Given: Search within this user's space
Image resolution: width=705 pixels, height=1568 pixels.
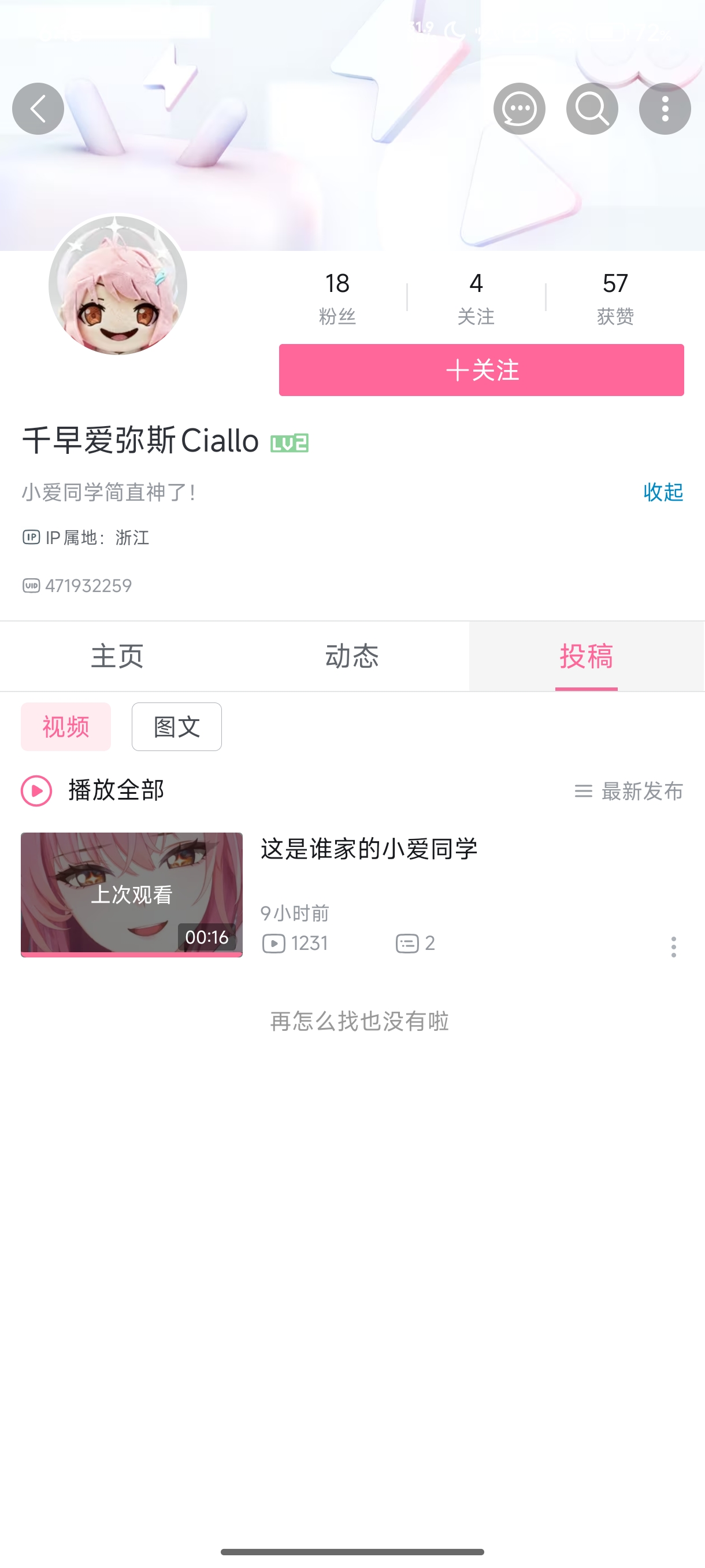Looking at the screenshot, I should (x=592, y=109).
